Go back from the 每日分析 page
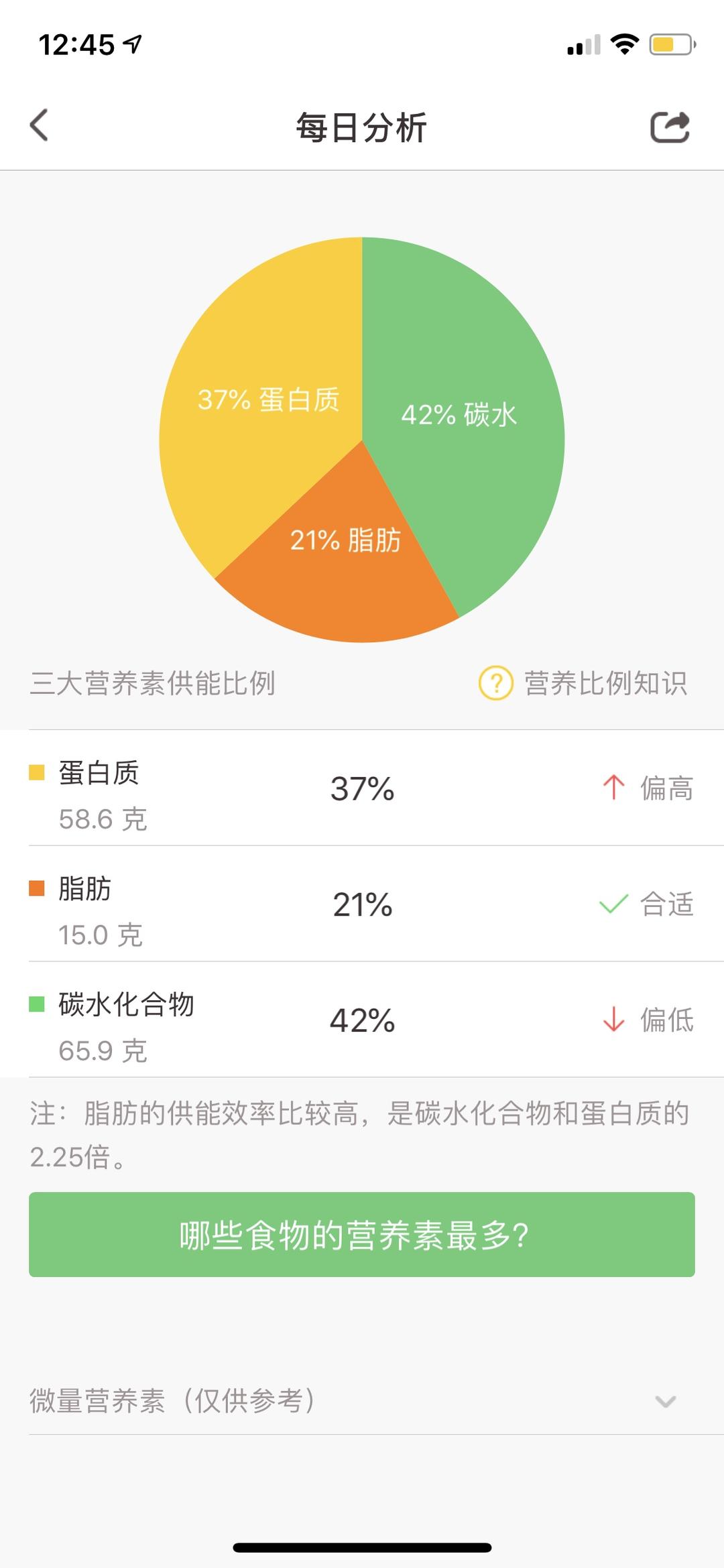 click(40, 125)
